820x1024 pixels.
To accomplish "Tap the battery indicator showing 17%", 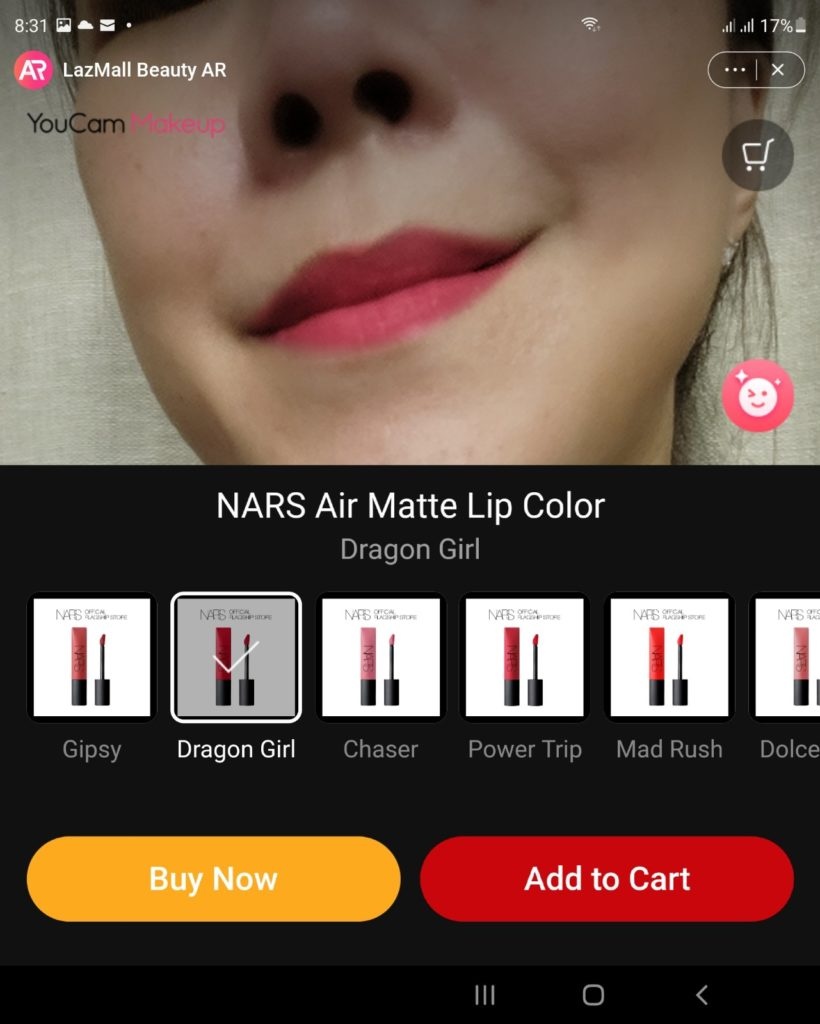I will click(x=785, y=25).
